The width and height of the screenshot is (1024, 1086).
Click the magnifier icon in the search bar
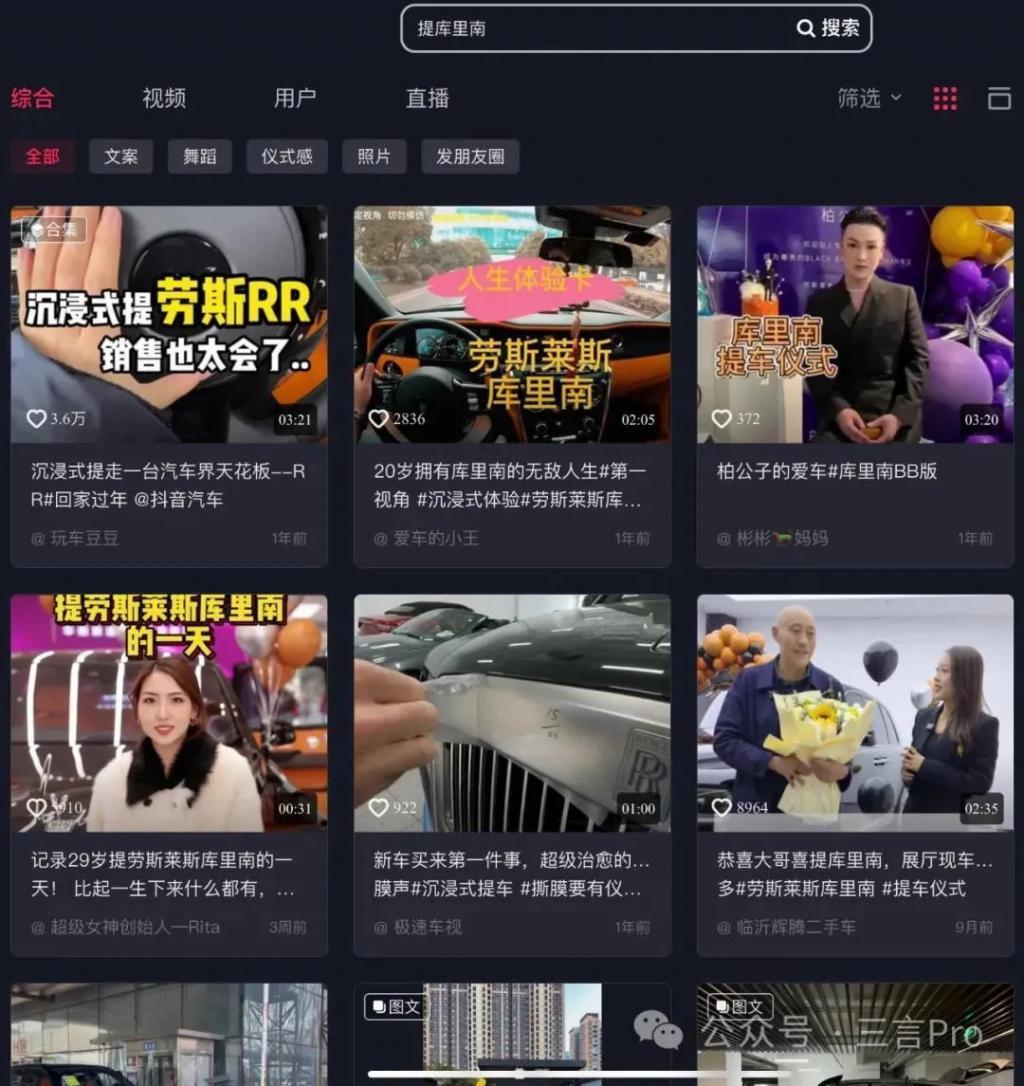(806, 28)
